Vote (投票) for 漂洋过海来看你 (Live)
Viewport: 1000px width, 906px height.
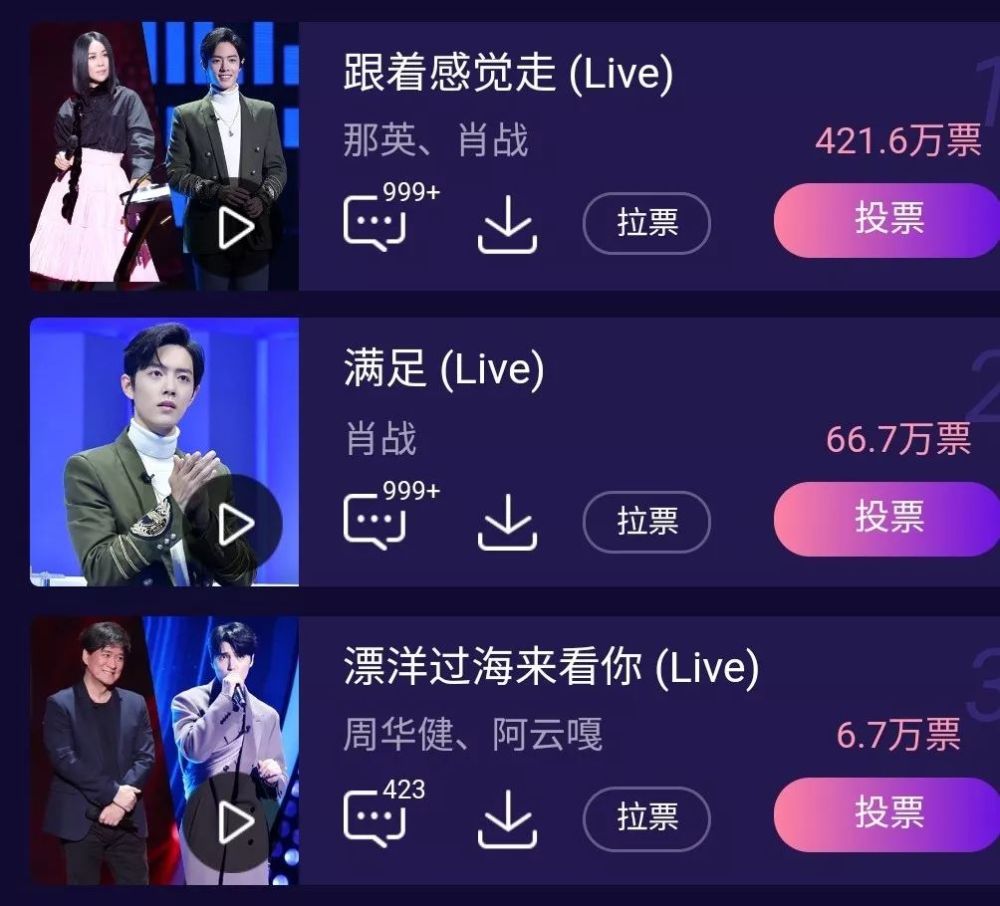pos(888,814)
